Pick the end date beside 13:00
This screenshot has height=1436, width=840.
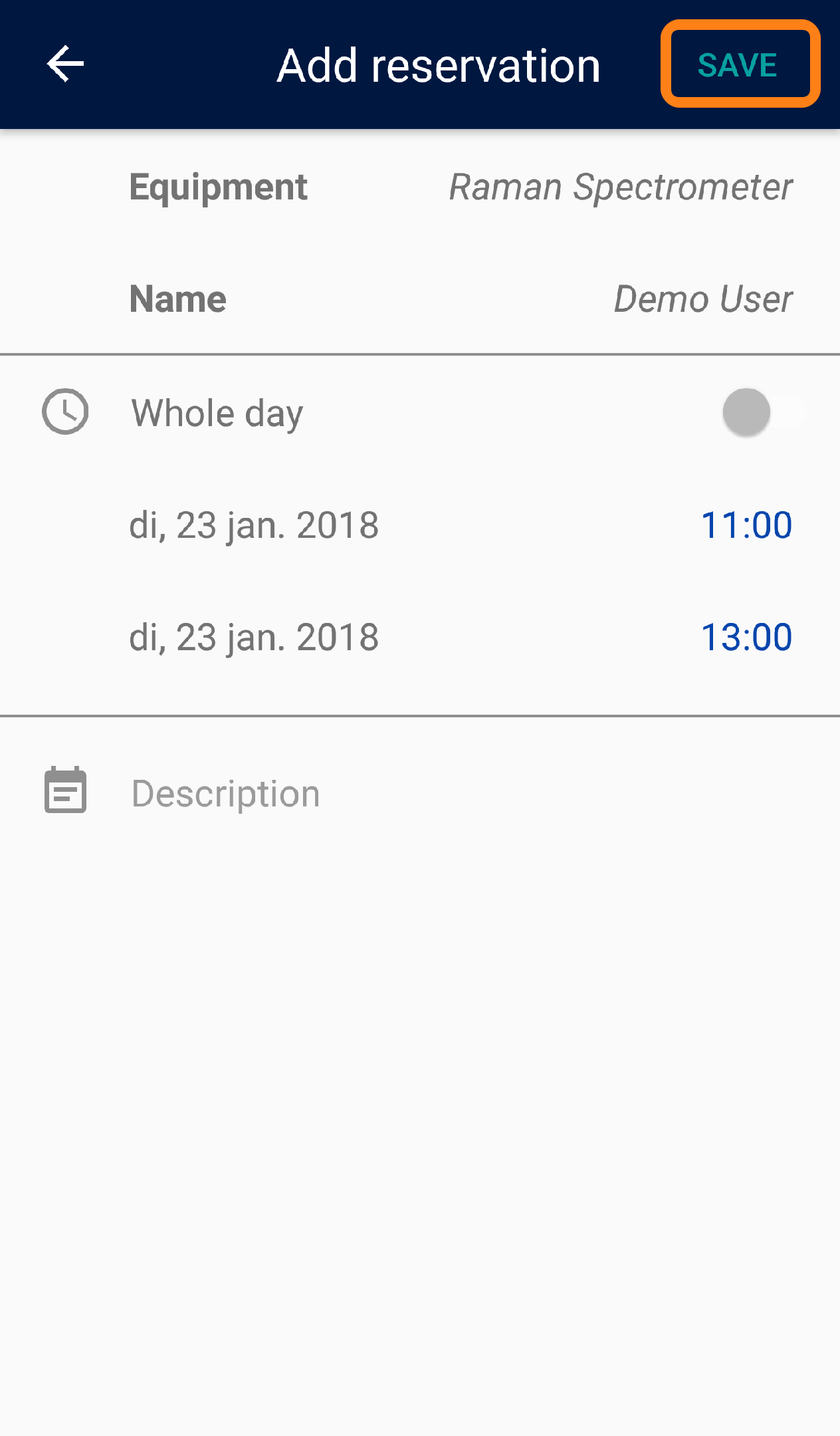pyautogui.click(x=254, y=637)
